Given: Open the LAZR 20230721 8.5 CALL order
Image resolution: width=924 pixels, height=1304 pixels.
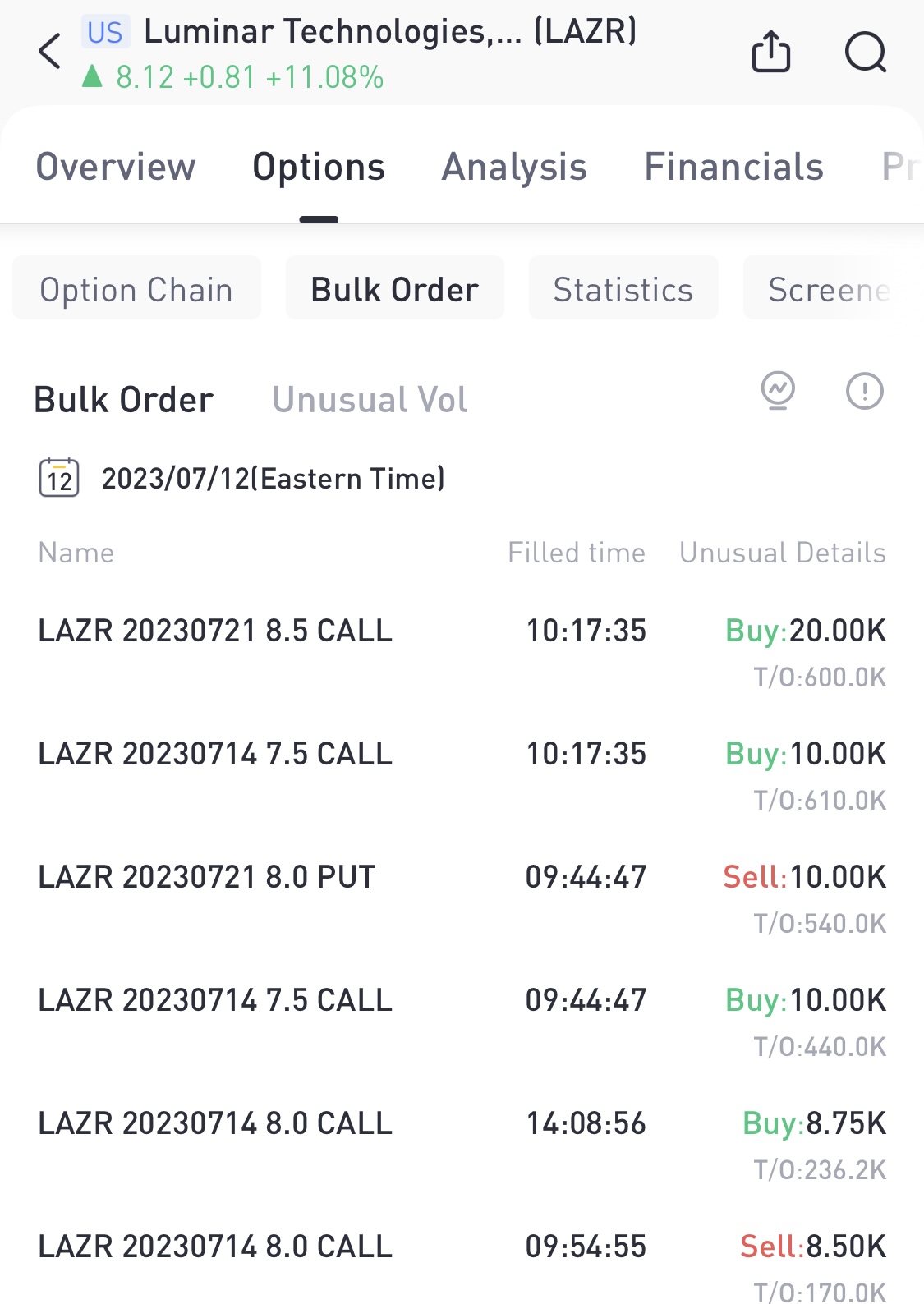Looking at the screenshot, I should click(215, 631).
